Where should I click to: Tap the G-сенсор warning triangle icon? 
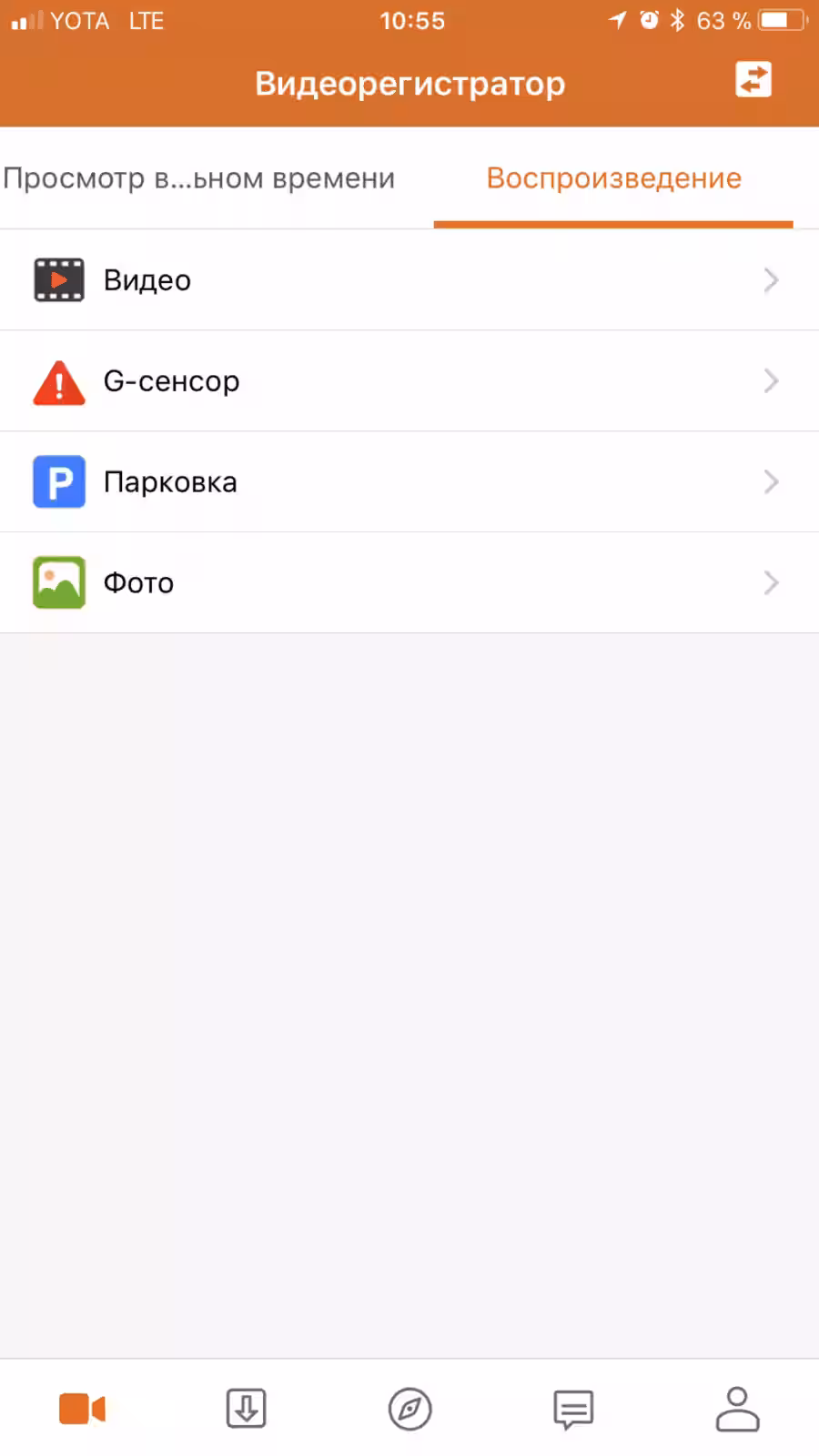[58, 380]
